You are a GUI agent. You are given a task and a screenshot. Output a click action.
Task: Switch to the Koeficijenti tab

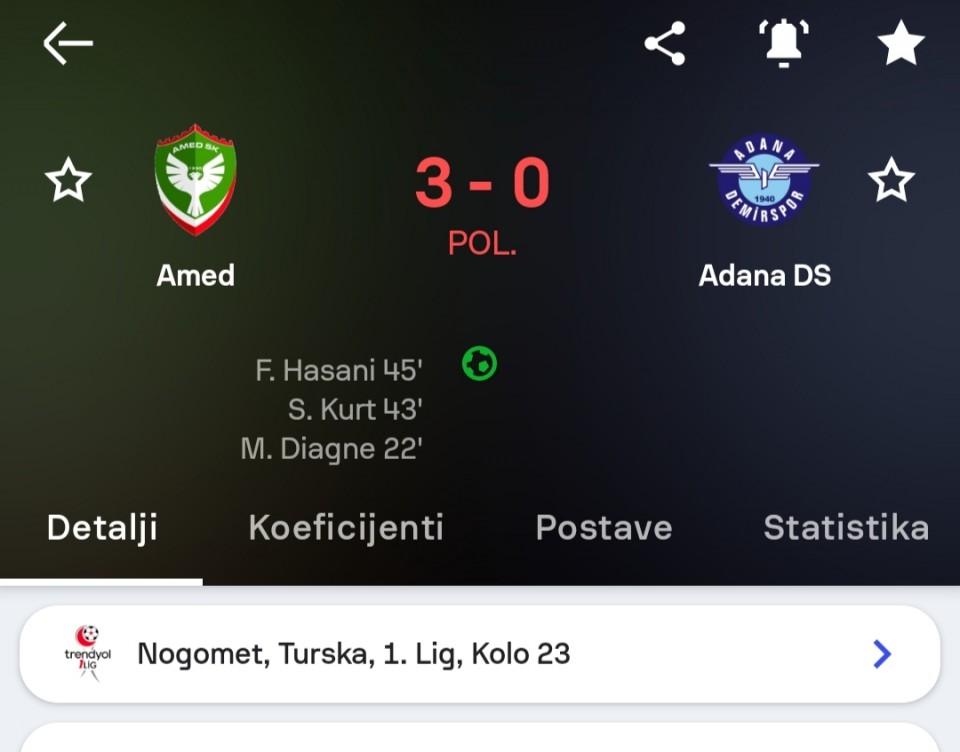[x=346, y=528]
